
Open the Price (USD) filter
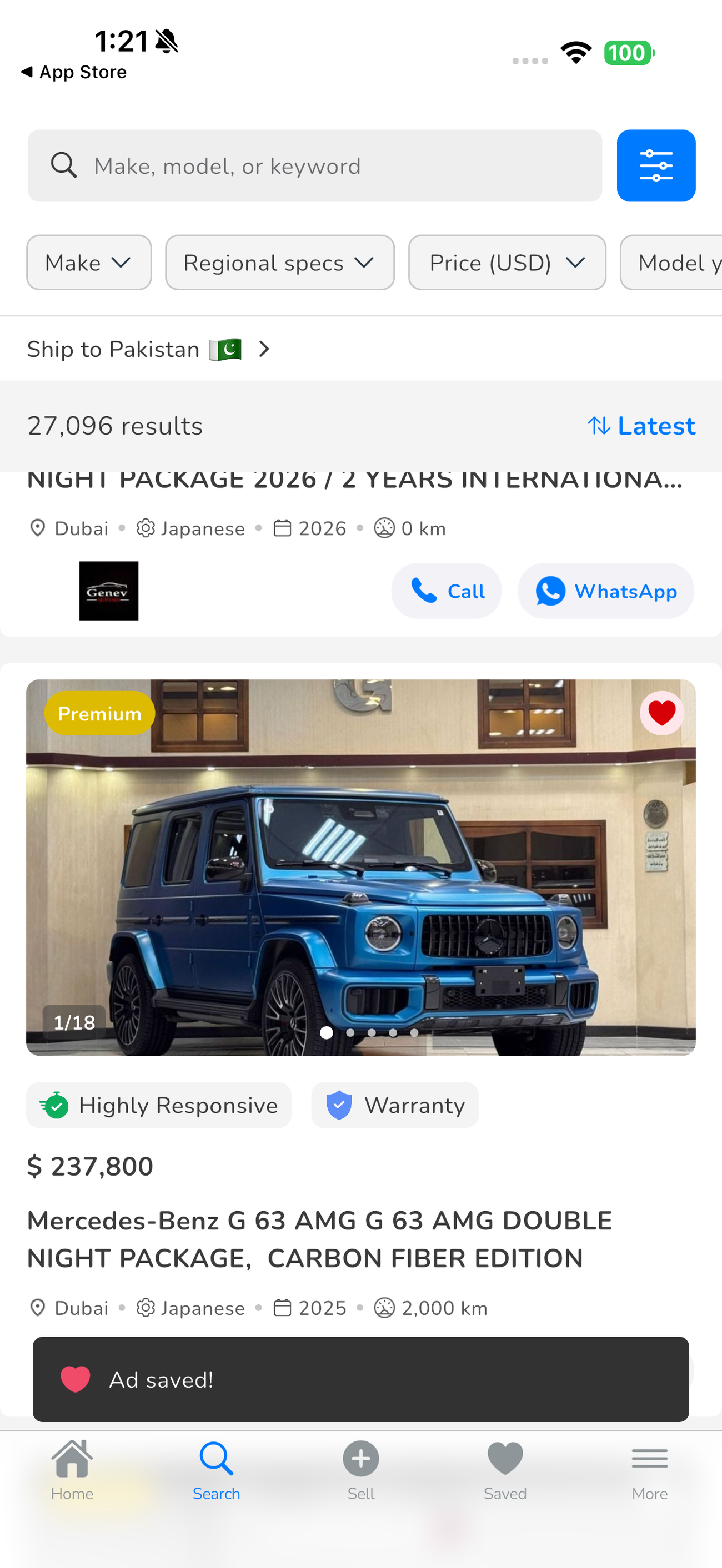[507, 263]
